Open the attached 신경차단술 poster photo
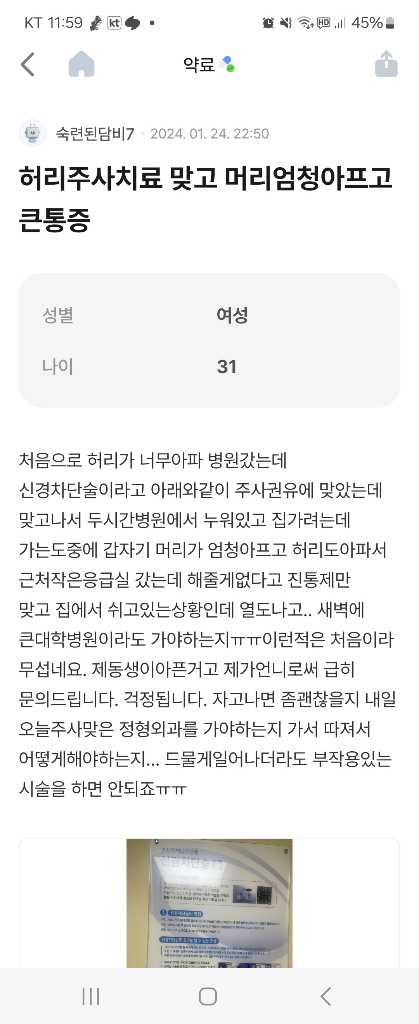This screenshot has height=1024, width=419. (x=210, y=903)
